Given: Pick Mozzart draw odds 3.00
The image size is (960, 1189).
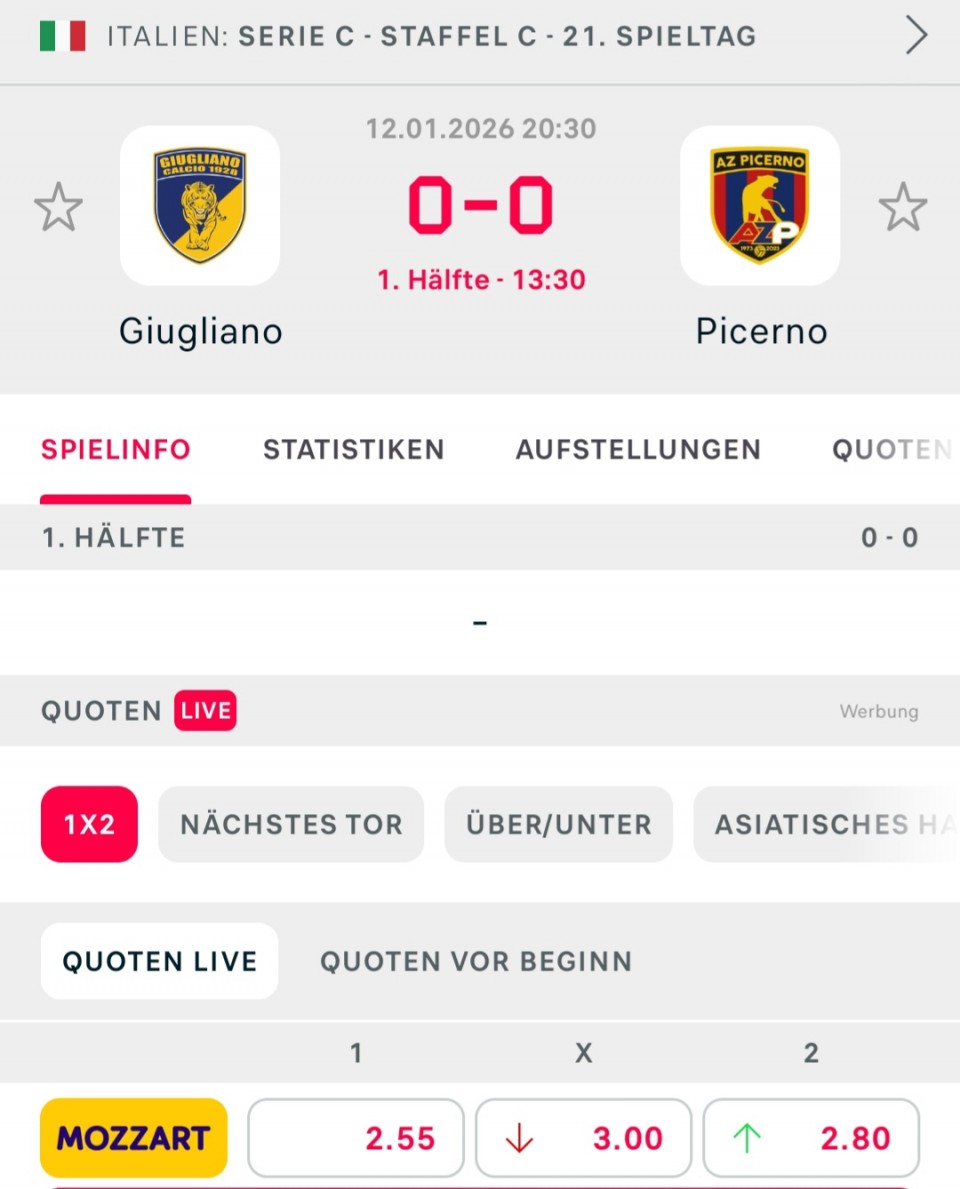Looking at the screenshot, I should [583, 1138].
